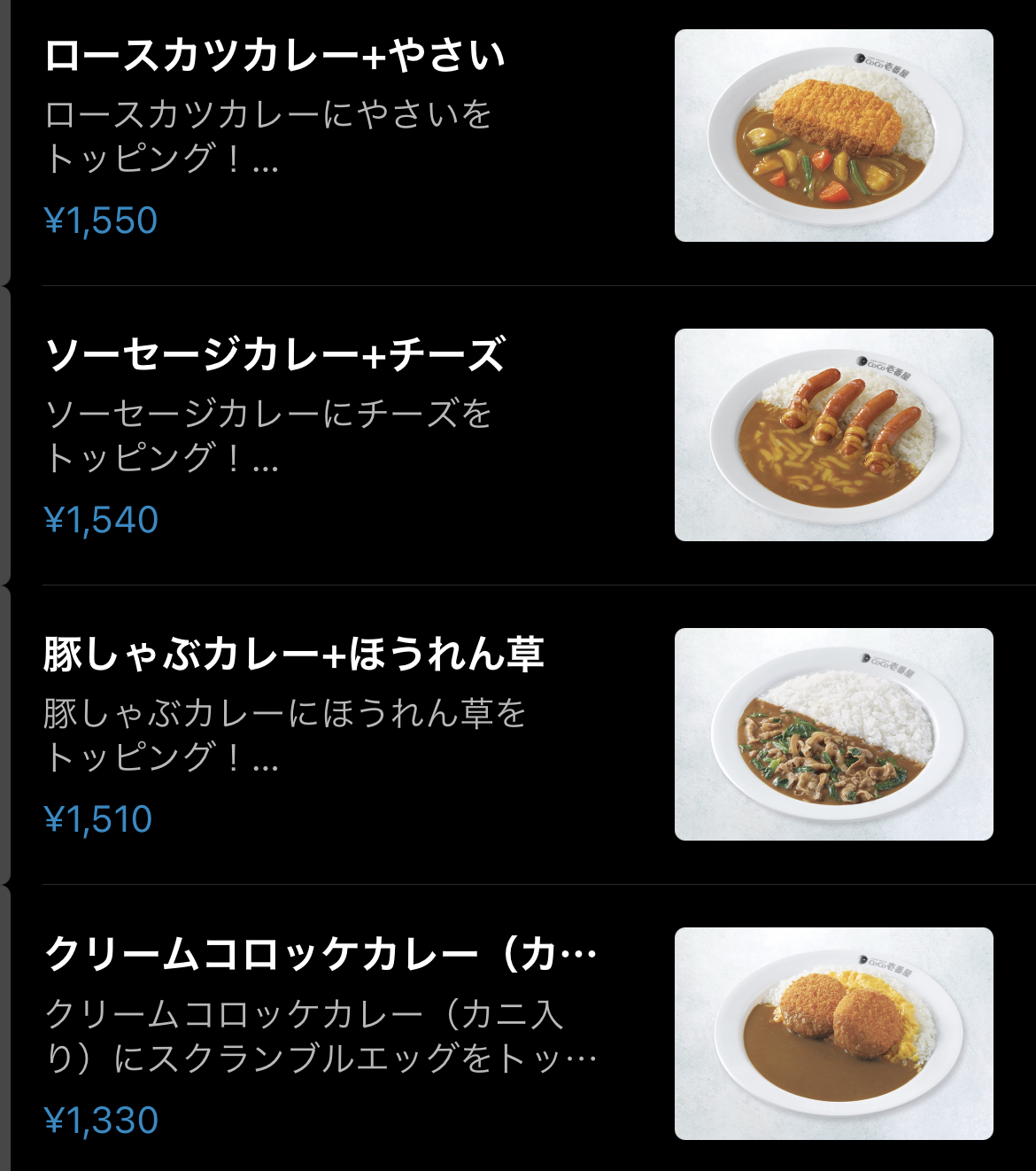View 豚しゃぶカレー+ほうれん草 details
Image resolution: width=1036 pixels, height=1171 pixels.
[292, 654]
